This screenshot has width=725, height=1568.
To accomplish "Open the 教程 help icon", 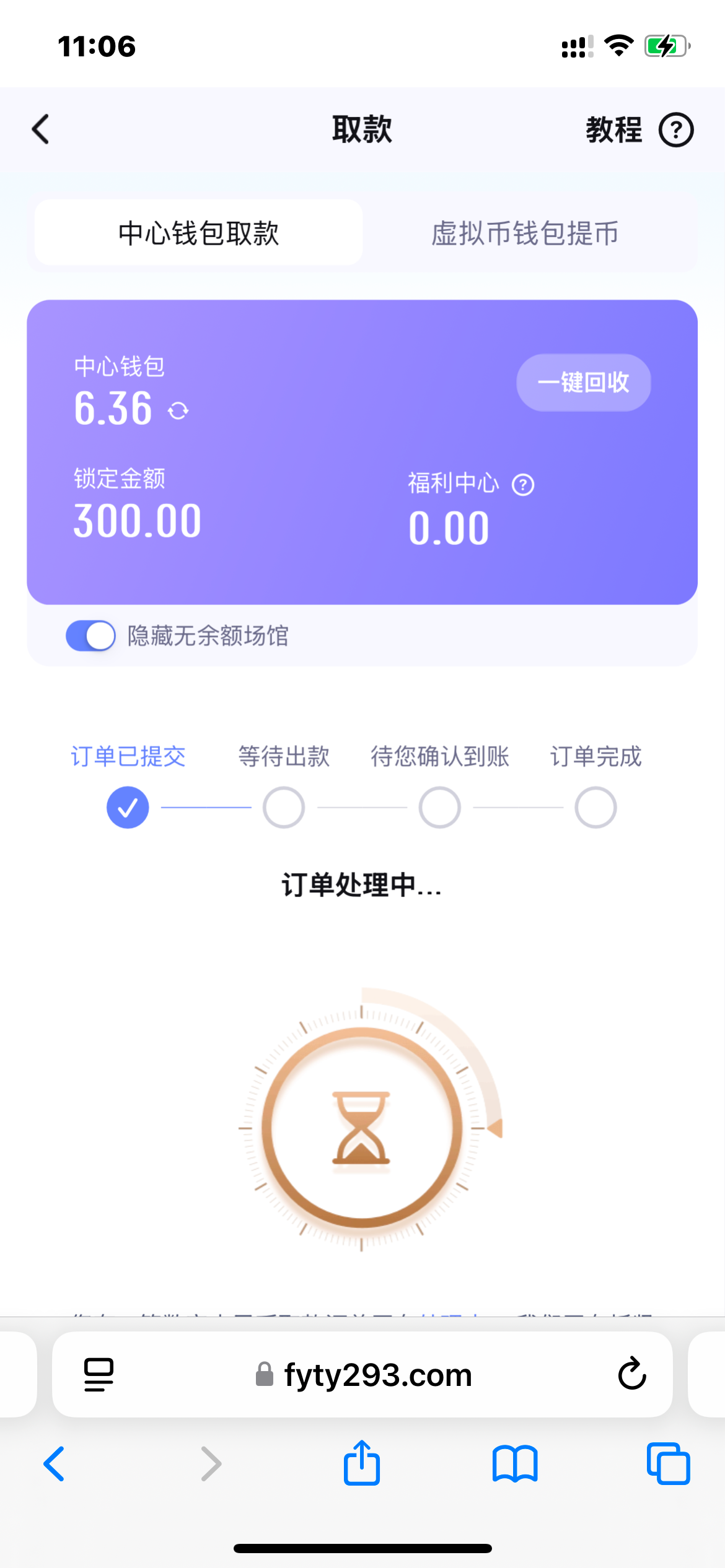I will click(x=677, y=129).
